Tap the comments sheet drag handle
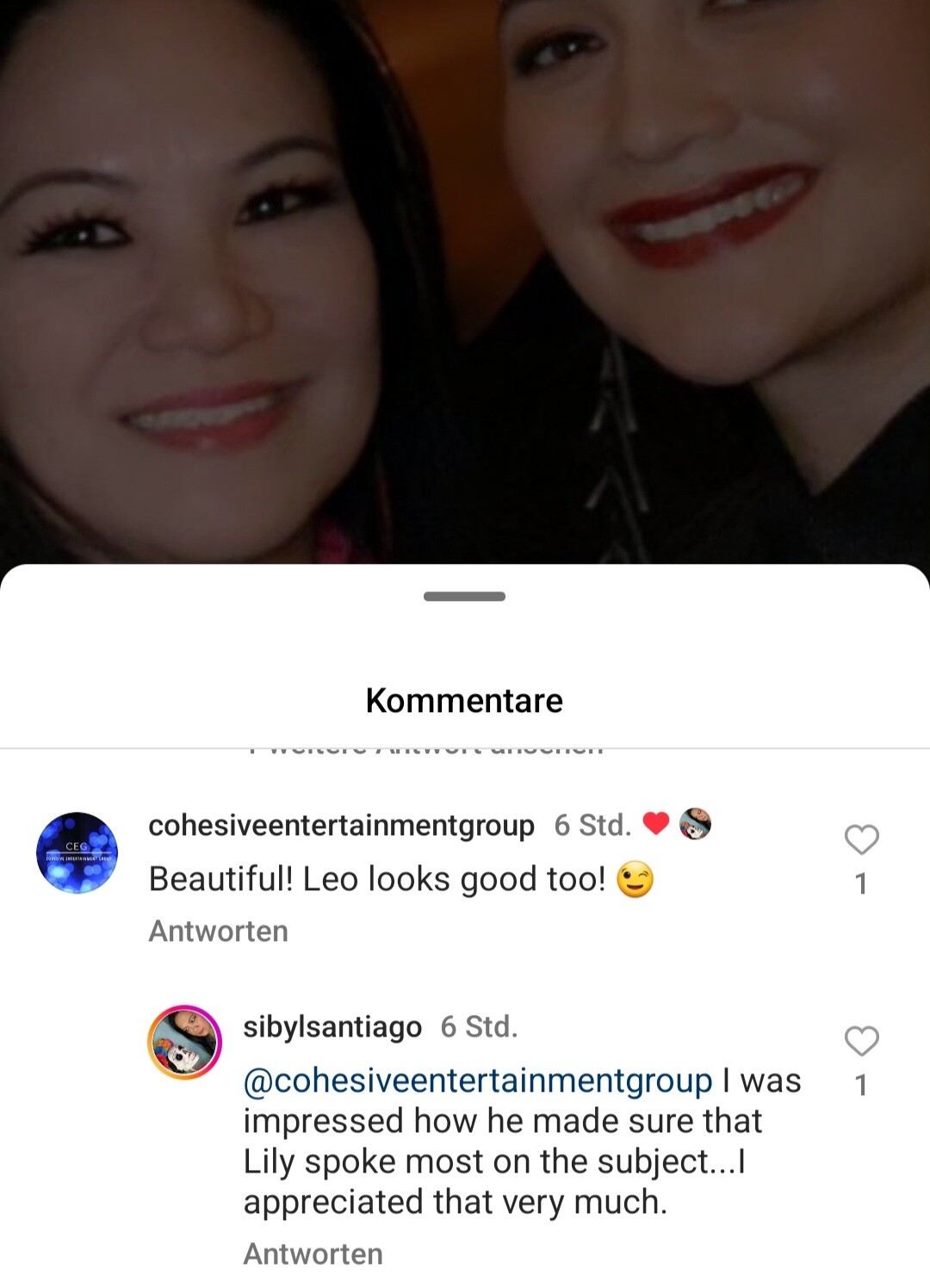This screenshot has height=1288, width=930. 464,597
